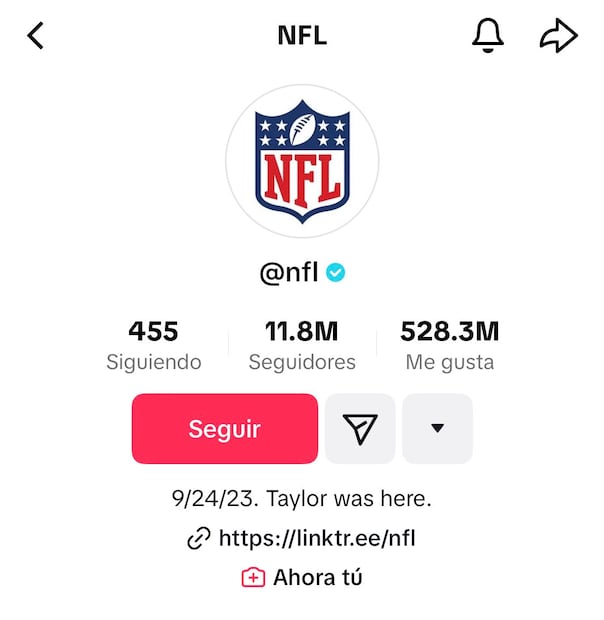This screenshot has height=620, width=604.
Task: View the 11.8M Seguidores list
Action: click(301, 345)
